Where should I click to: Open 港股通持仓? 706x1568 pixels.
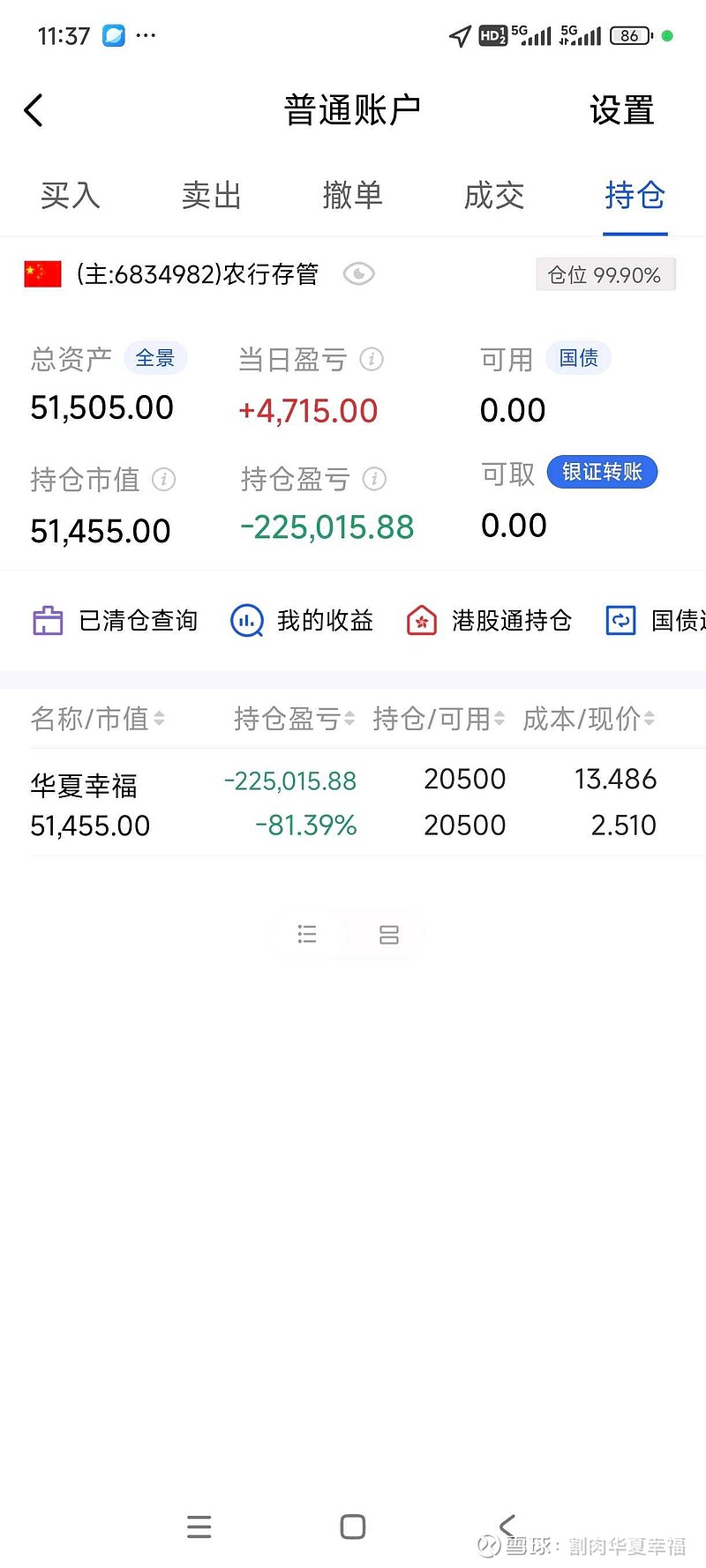[x=489, y=621]
